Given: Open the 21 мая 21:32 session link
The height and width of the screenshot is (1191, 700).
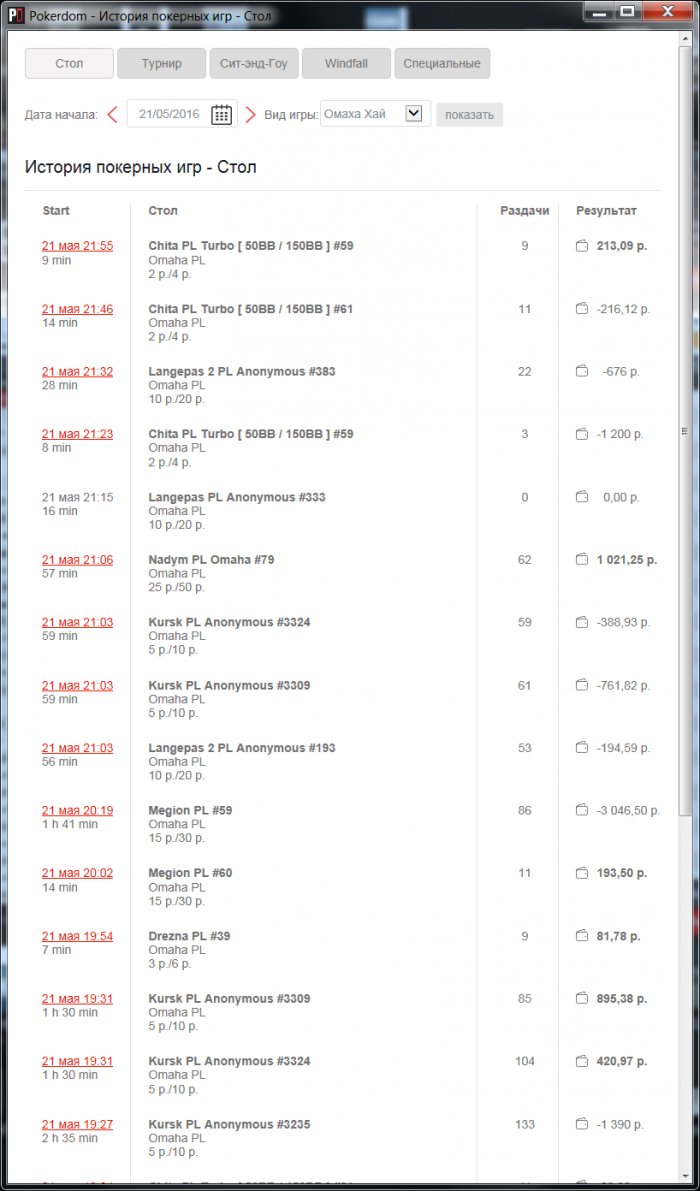Looking at the screenshot, I should click(77, 372).
